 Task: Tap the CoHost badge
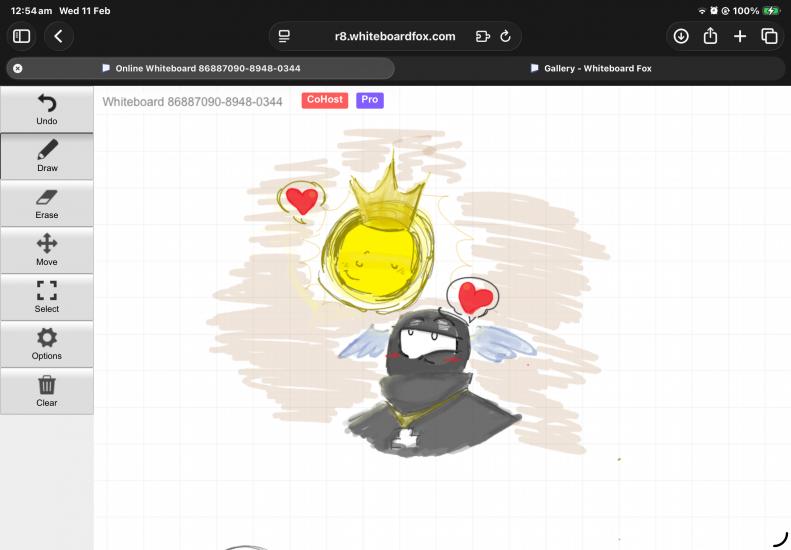click(x=324, y=100)
